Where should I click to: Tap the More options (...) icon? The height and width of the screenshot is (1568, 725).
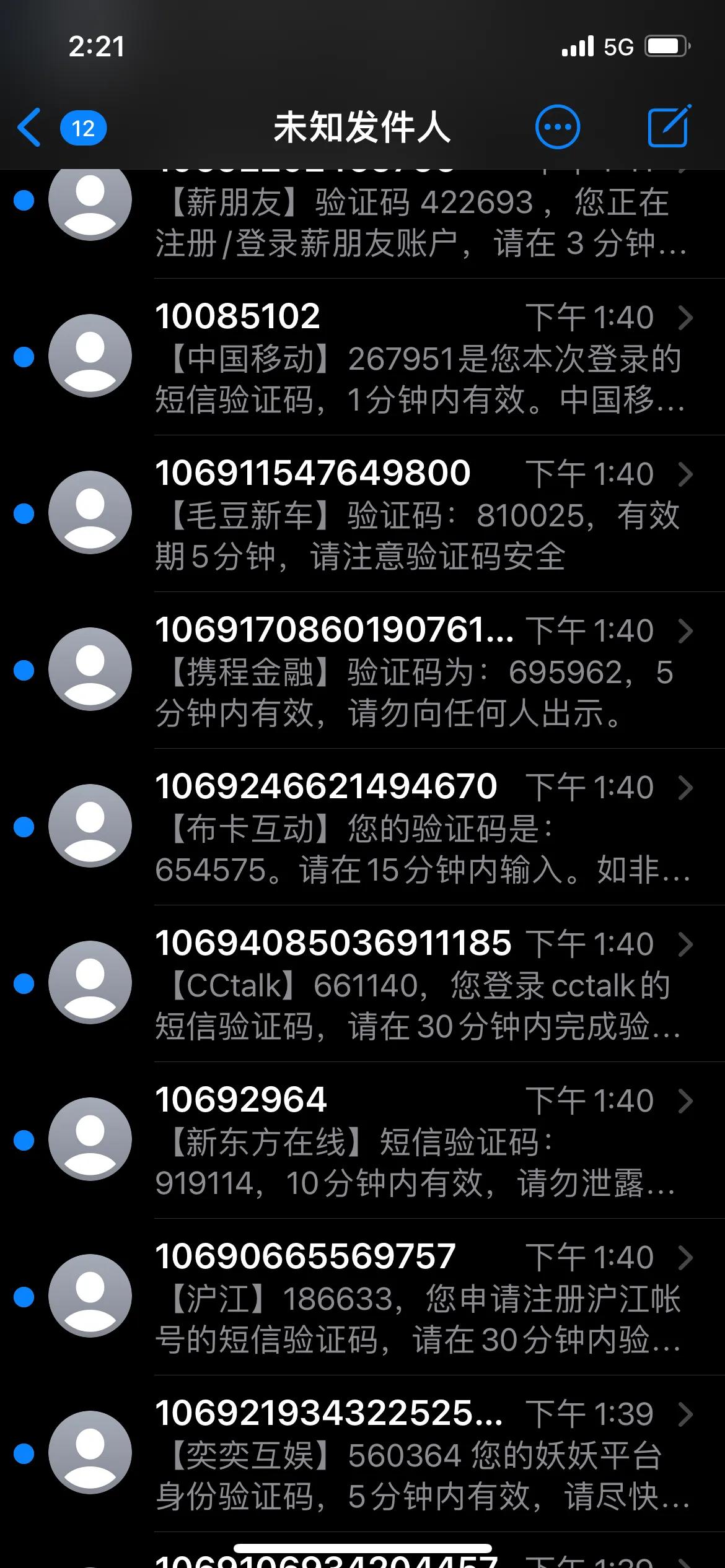point(557,127)
